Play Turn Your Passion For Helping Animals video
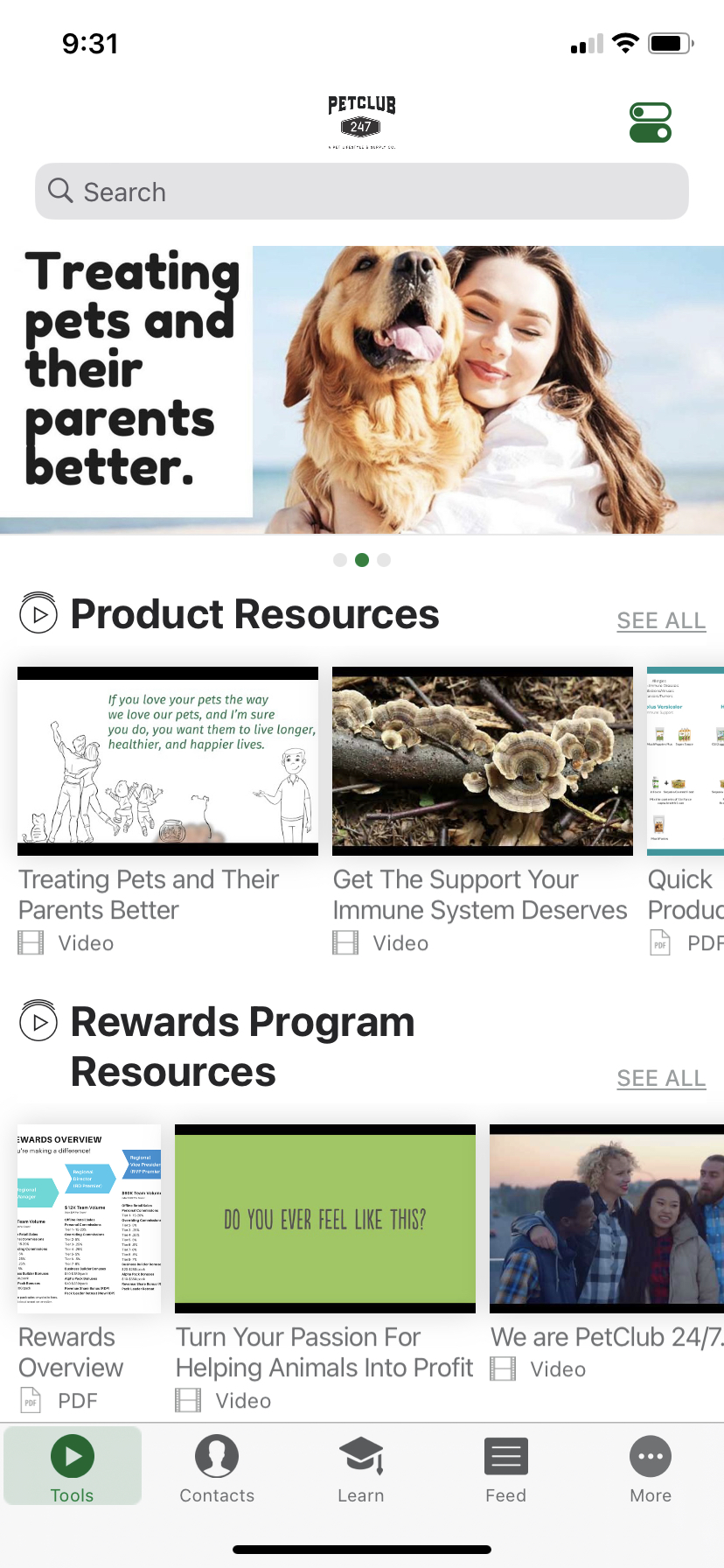This screenshot has width=724, height=1568. point(325,1219)
